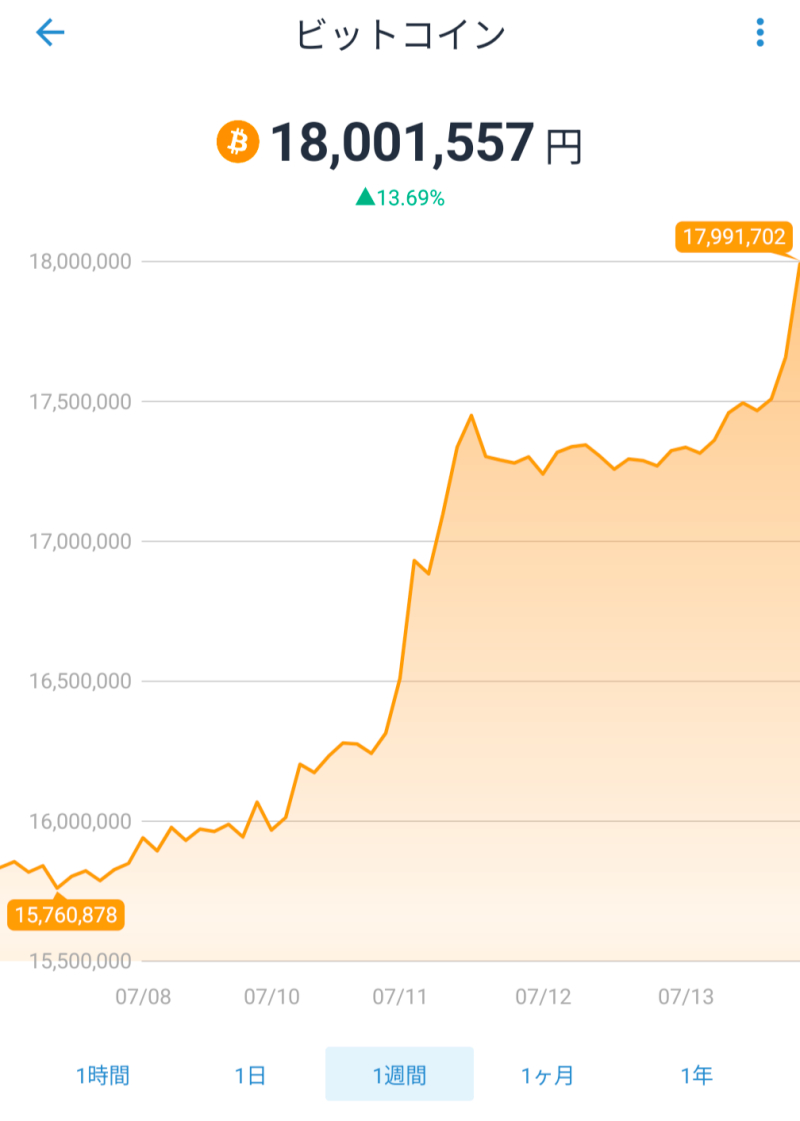Viewport: 800px width, 1121px height.
Task: Open the three-dot overflow menu
Action: 760,33
